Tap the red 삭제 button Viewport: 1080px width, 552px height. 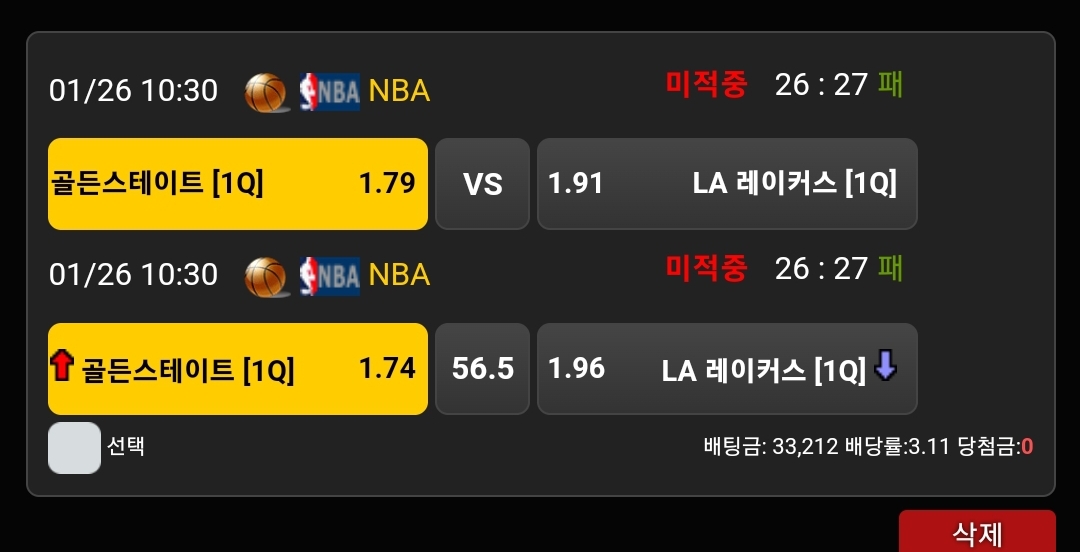click(976, 532)
